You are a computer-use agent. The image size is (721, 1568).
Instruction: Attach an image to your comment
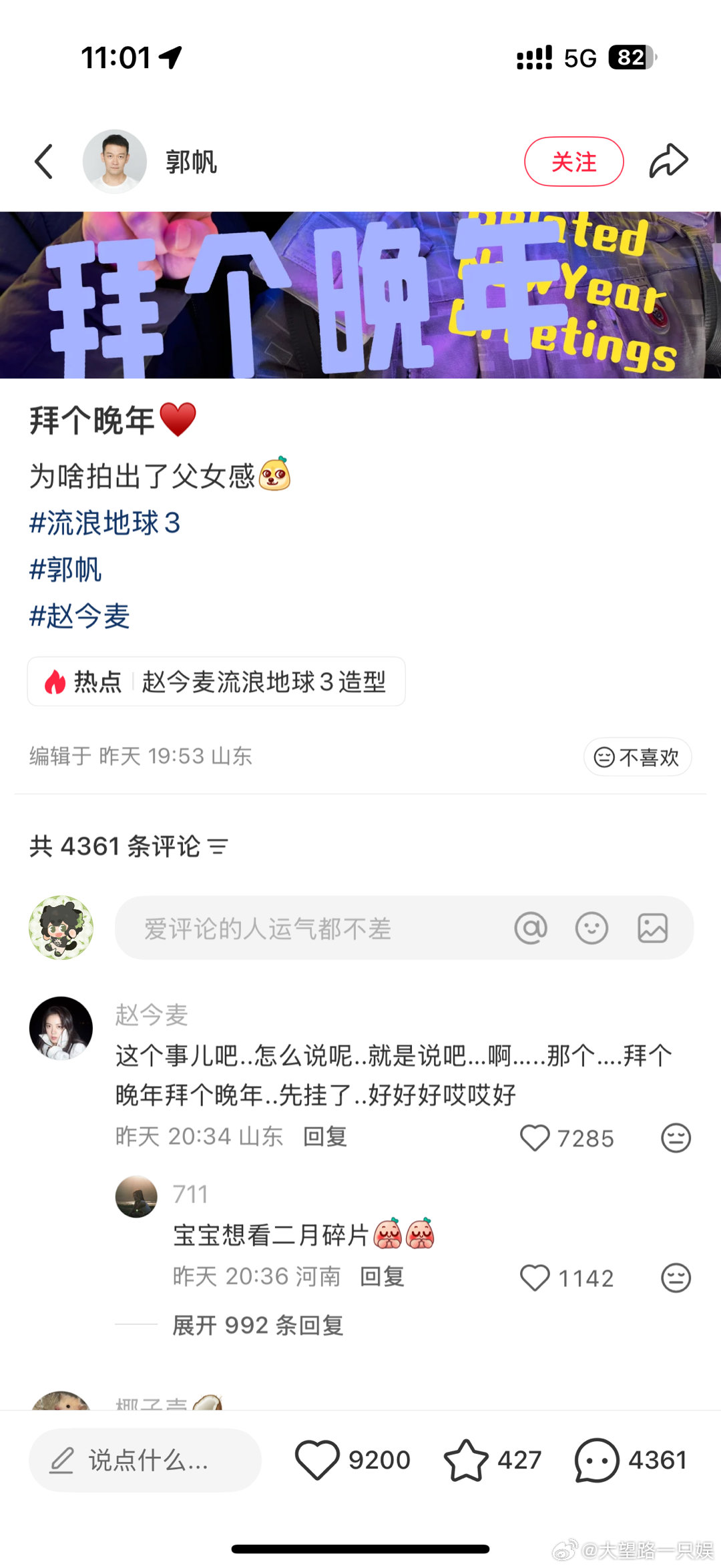[x=653, y=928]
